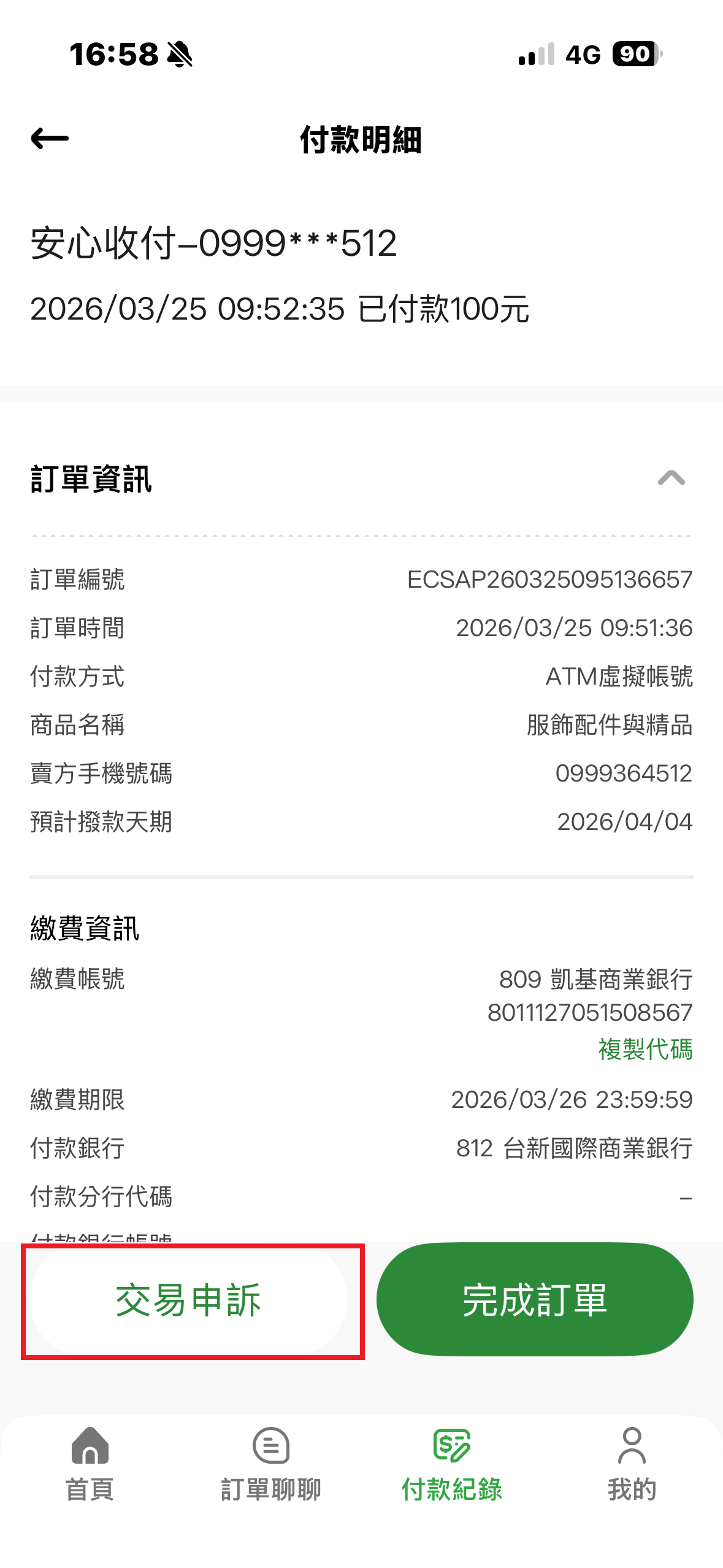Screen dimensions: 723x1568
Task: Switch to the 首頁 tab
Action: click(x=90, y=1464)
